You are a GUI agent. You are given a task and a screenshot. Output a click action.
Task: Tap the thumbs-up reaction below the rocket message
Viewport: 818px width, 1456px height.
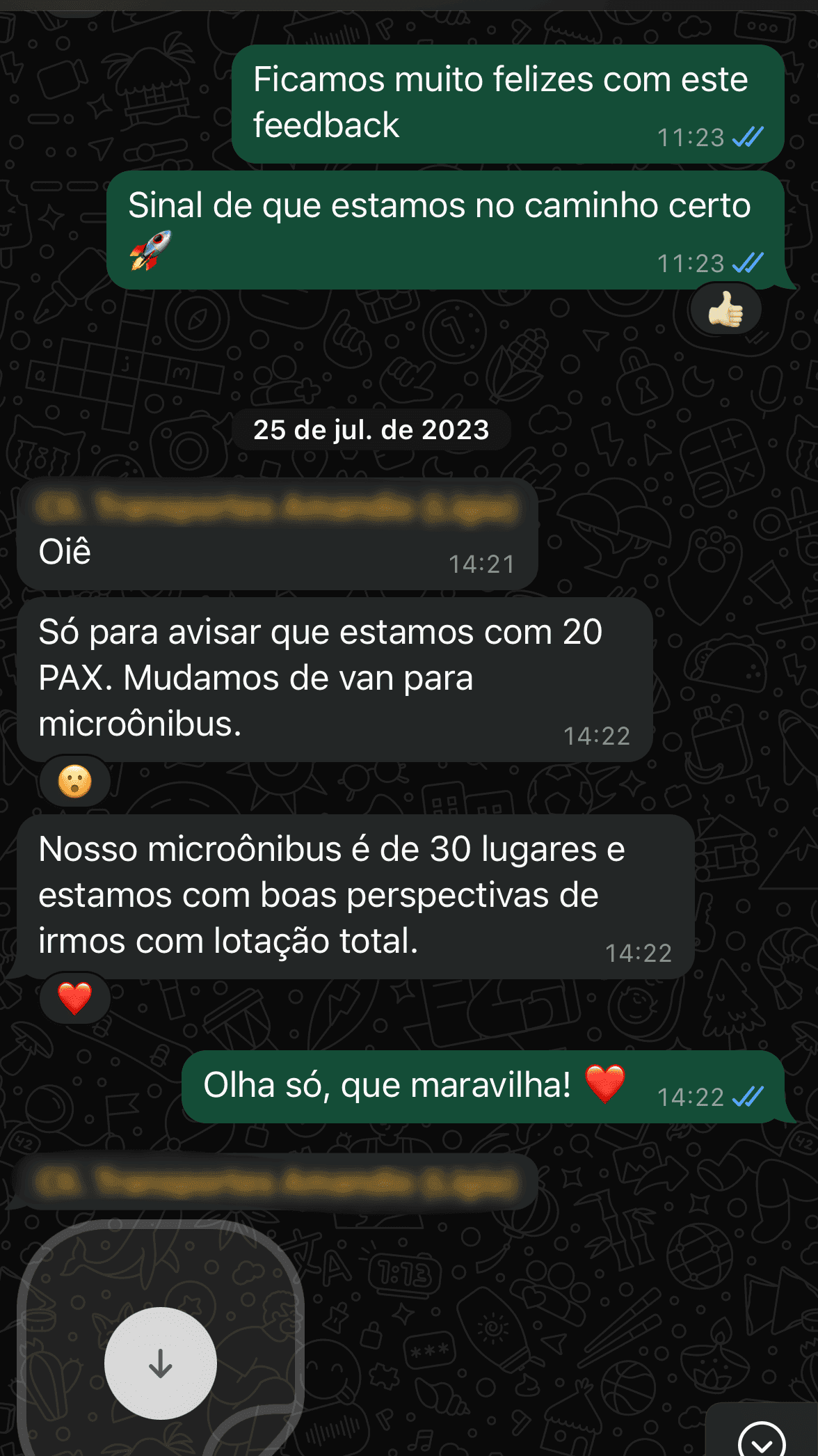tap(724, 309)
